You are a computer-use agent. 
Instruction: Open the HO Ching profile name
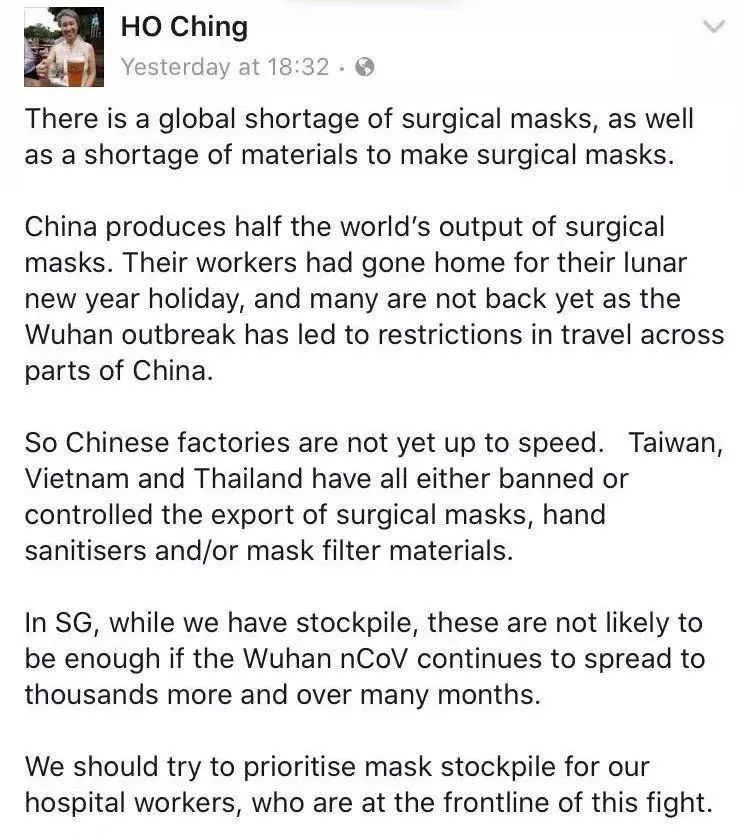point(184,27)
